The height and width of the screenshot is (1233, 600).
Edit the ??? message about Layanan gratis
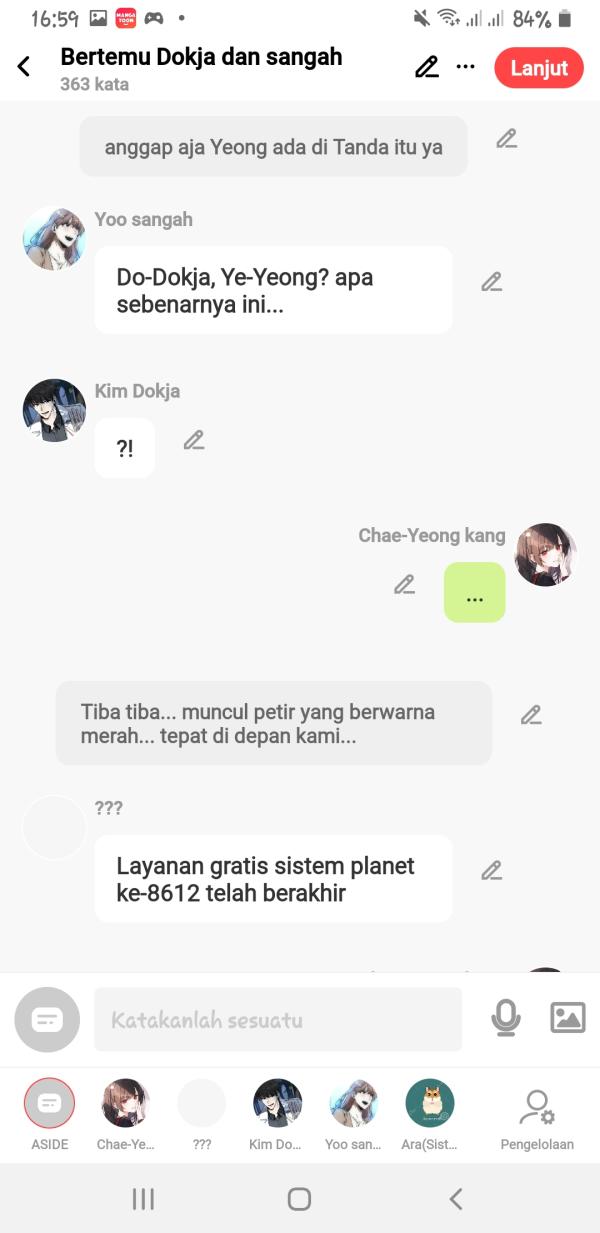point(491,871)
